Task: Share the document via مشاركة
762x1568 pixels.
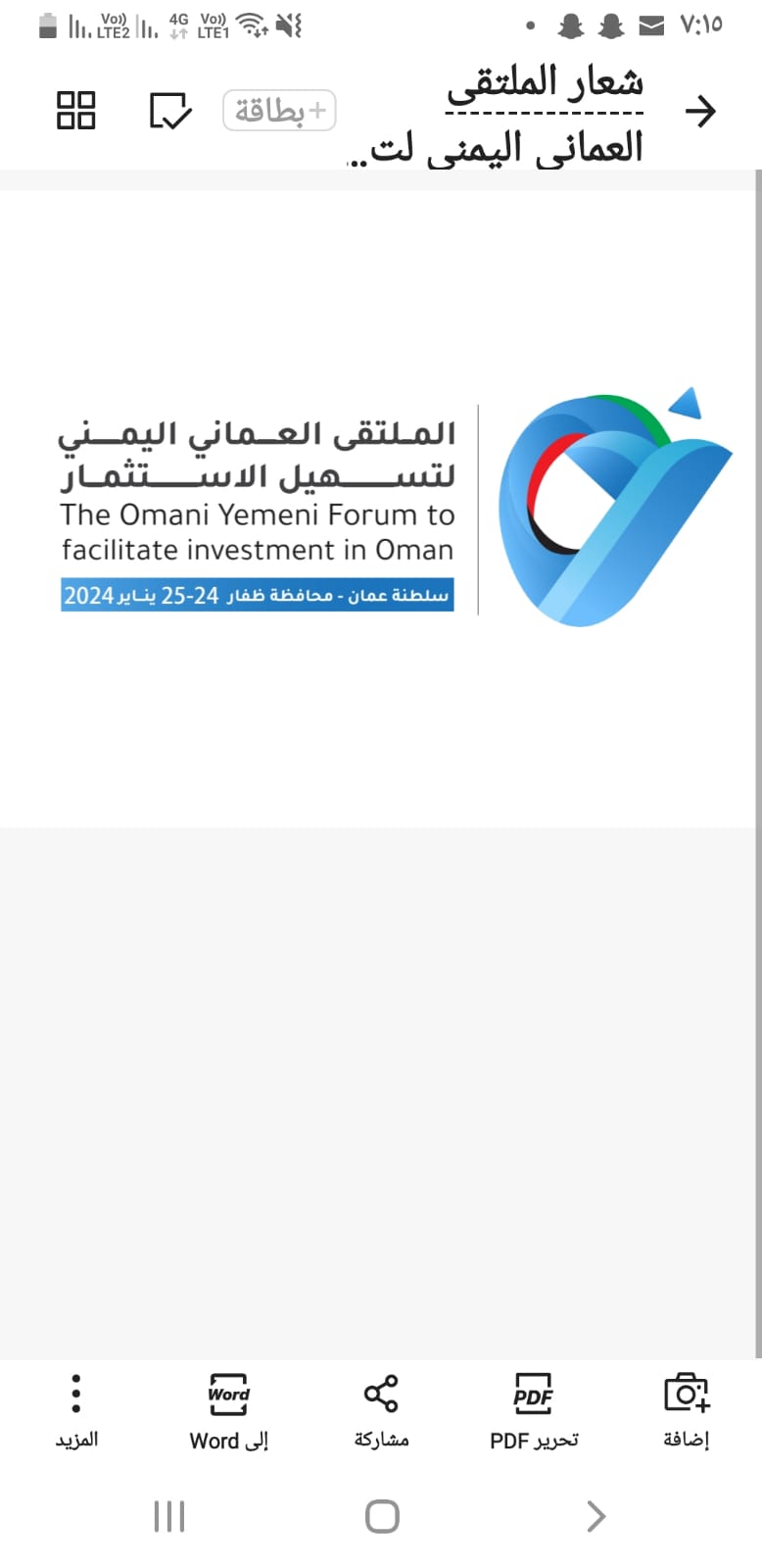Action: click(x=381, y=1408)
